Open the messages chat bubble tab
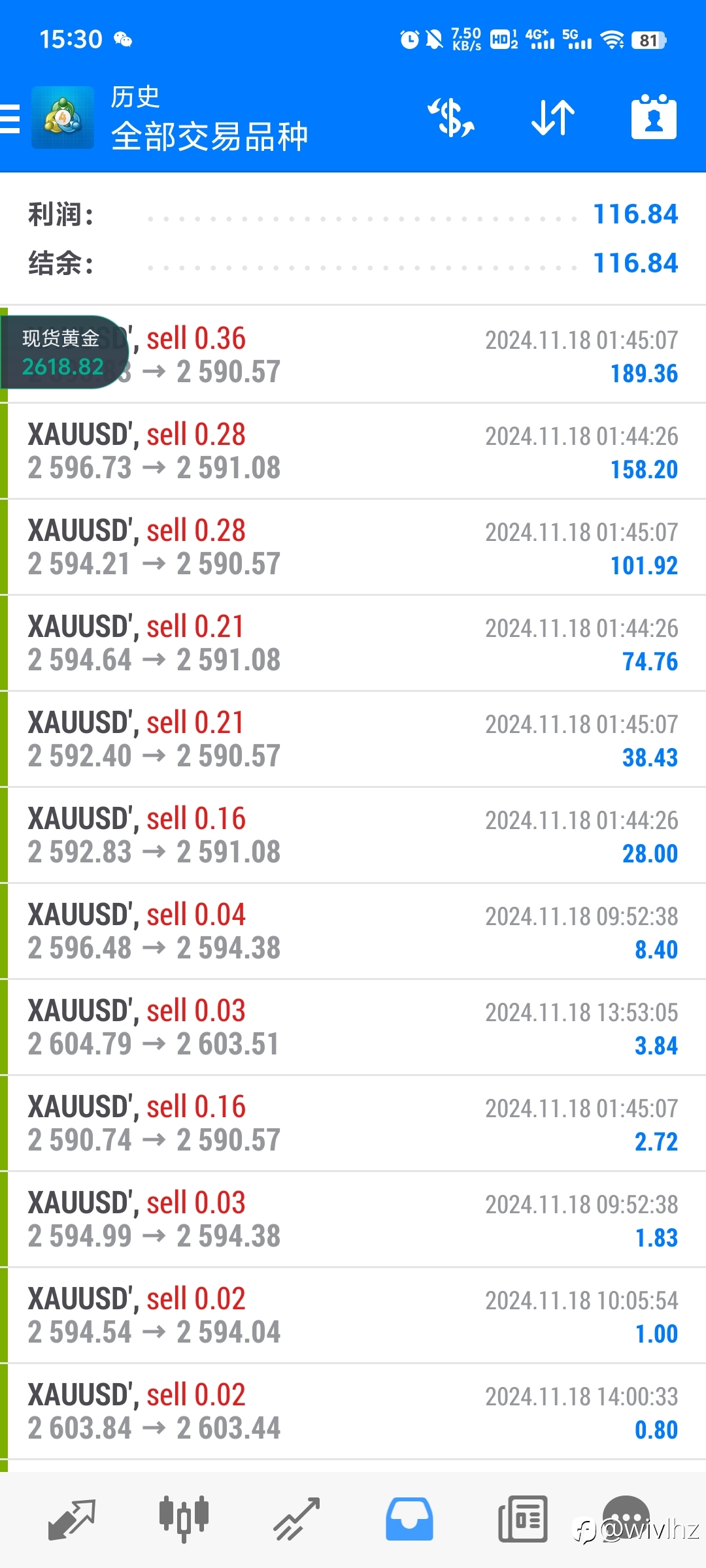Image resolution: width=706 pixels, height=1568 pixels. point(626,1518)
